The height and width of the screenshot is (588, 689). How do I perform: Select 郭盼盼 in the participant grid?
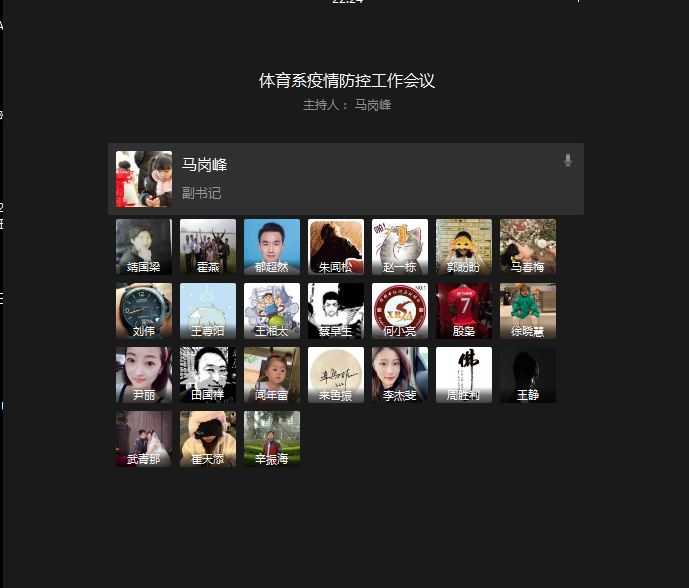click(x=464, y=246)
